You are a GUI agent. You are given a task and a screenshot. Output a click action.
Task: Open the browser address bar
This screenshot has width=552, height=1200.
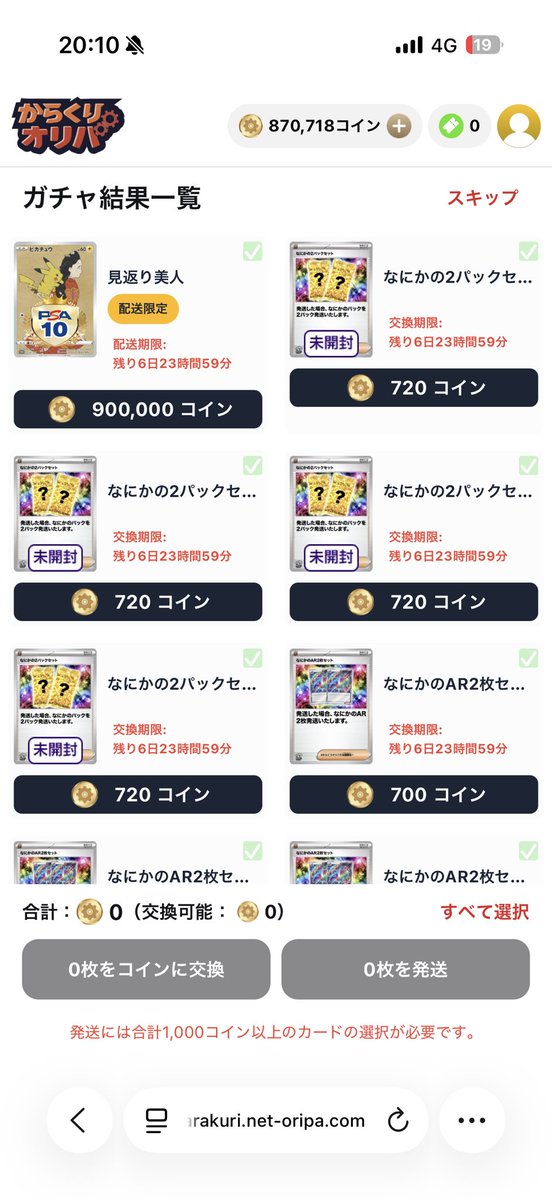coord(276,1120)
